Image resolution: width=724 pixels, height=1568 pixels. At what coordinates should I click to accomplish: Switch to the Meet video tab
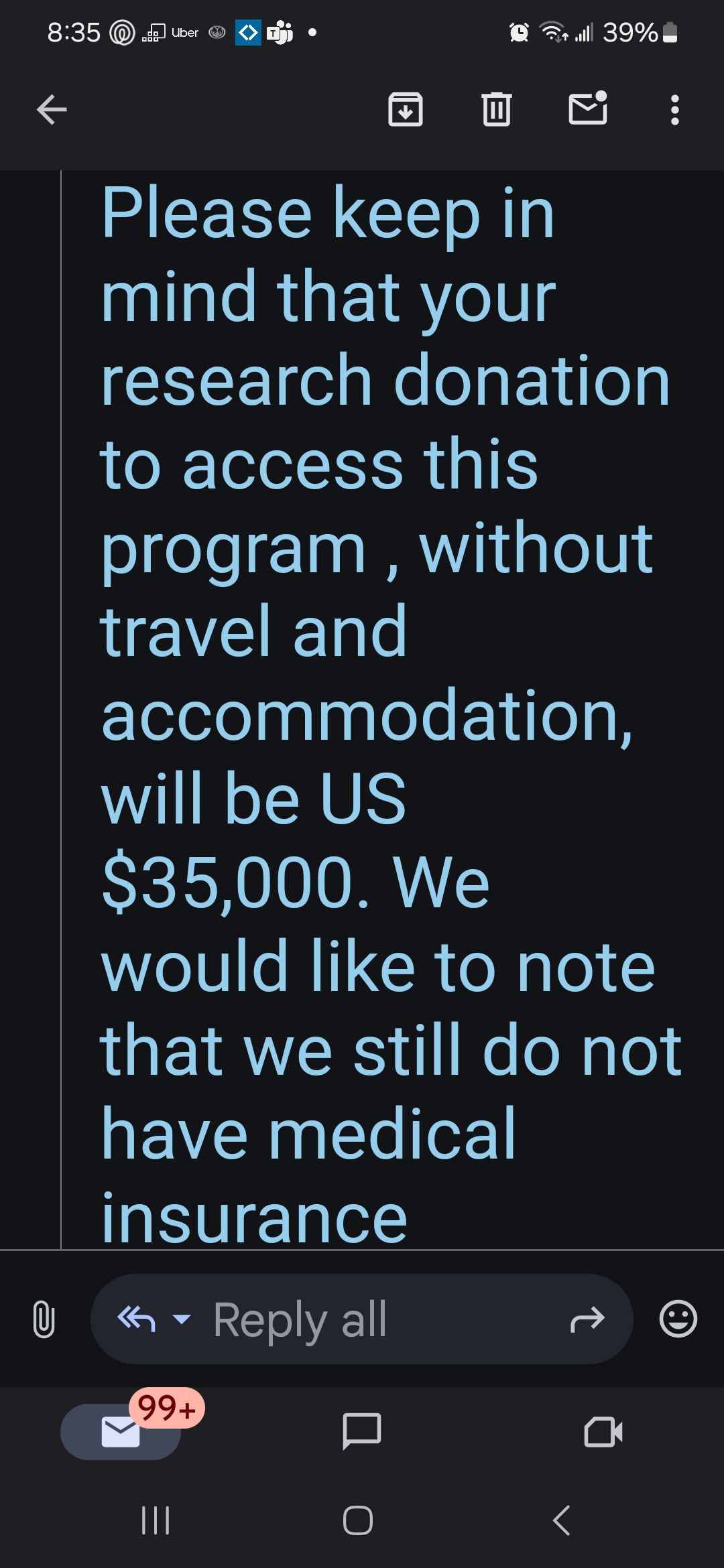click(x=603, y=1432)
